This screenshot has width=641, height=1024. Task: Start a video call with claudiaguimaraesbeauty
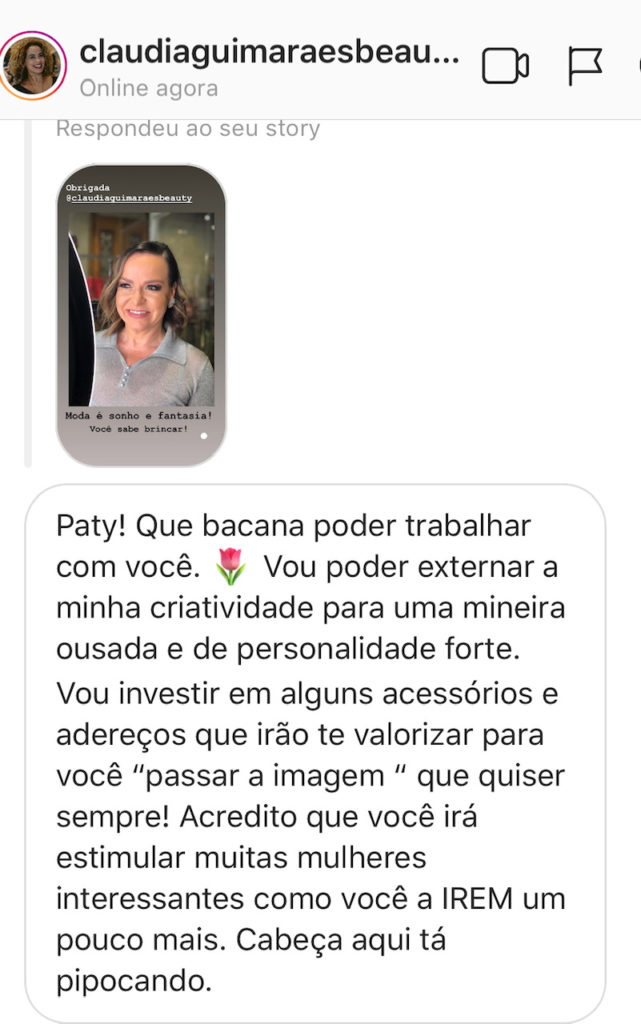(x=505, y=66)
